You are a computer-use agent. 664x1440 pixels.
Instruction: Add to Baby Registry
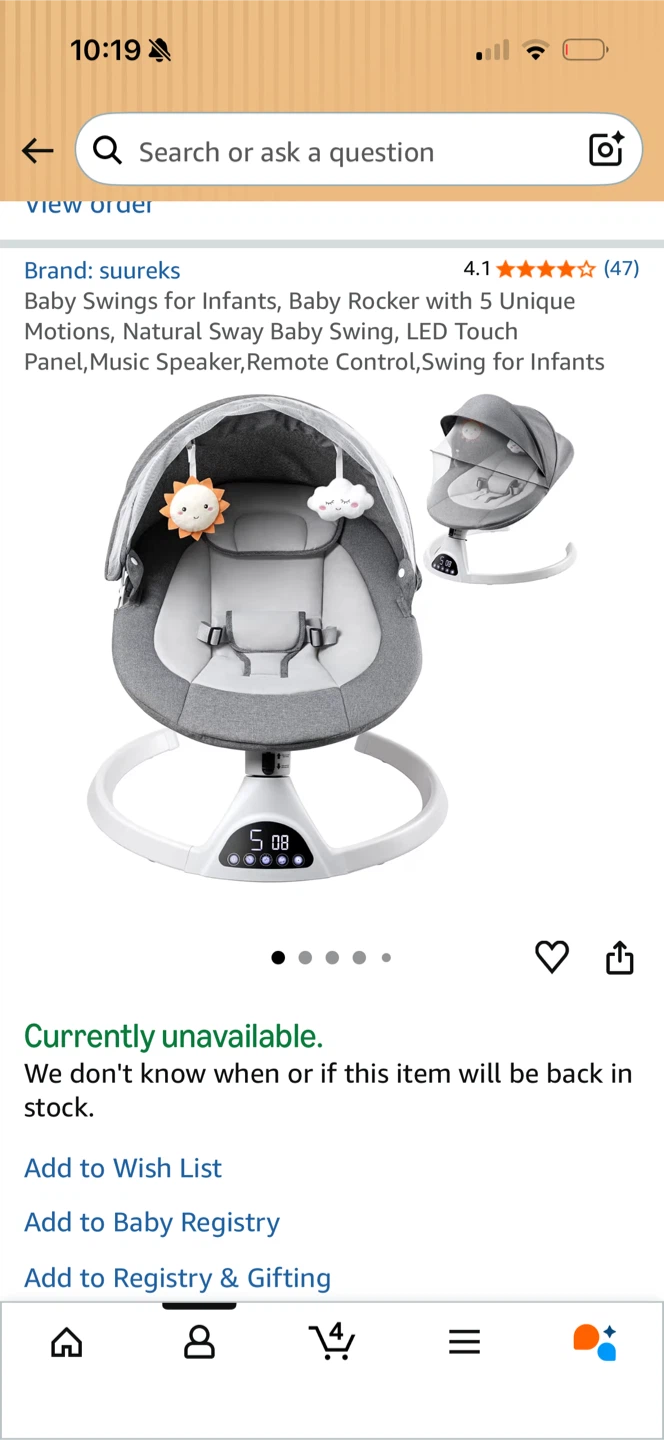coord(152,1223)
